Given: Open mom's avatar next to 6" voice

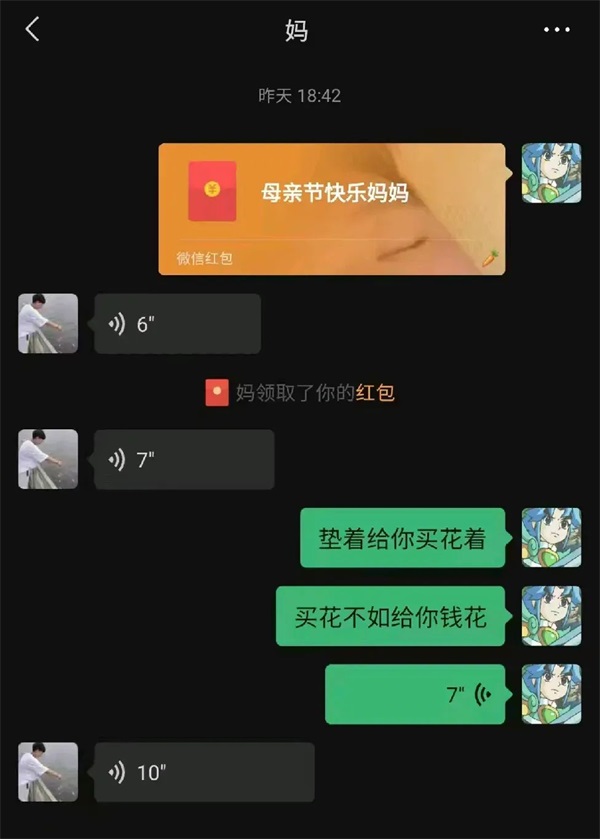Looking at the screenshot, I should 48,323.
